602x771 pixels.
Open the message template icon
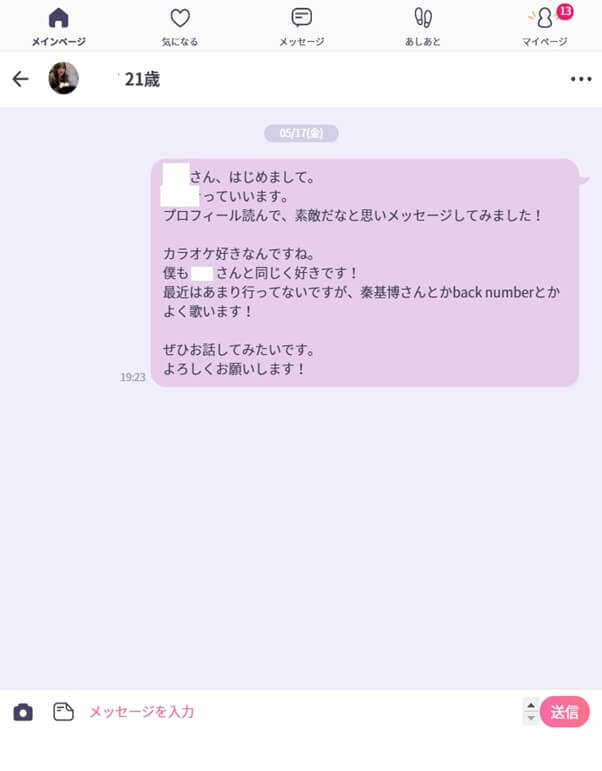[x=64, y=712]
